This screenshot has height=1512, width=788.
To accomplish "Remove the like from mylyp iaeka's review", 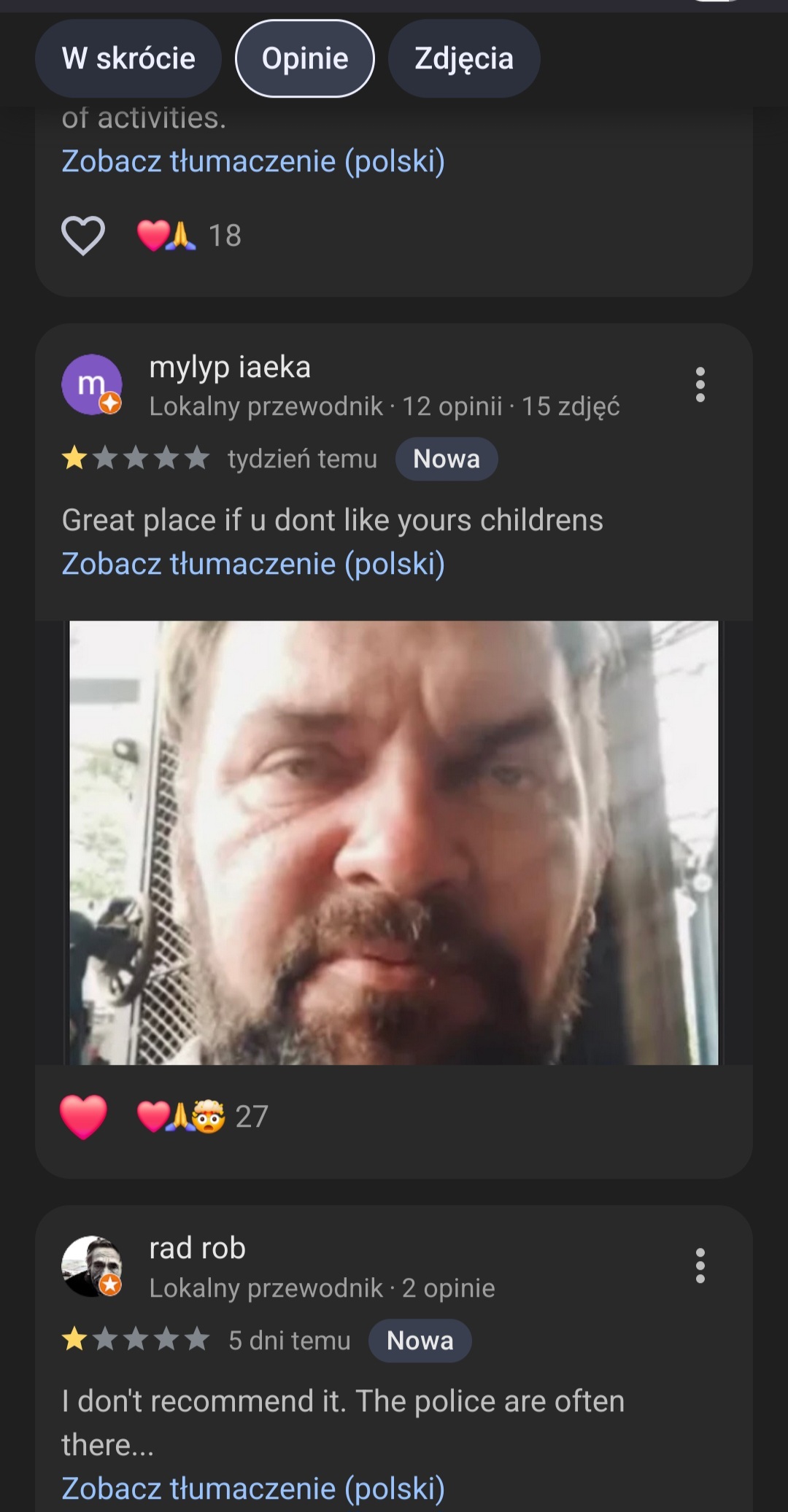I will (83, 1117).
